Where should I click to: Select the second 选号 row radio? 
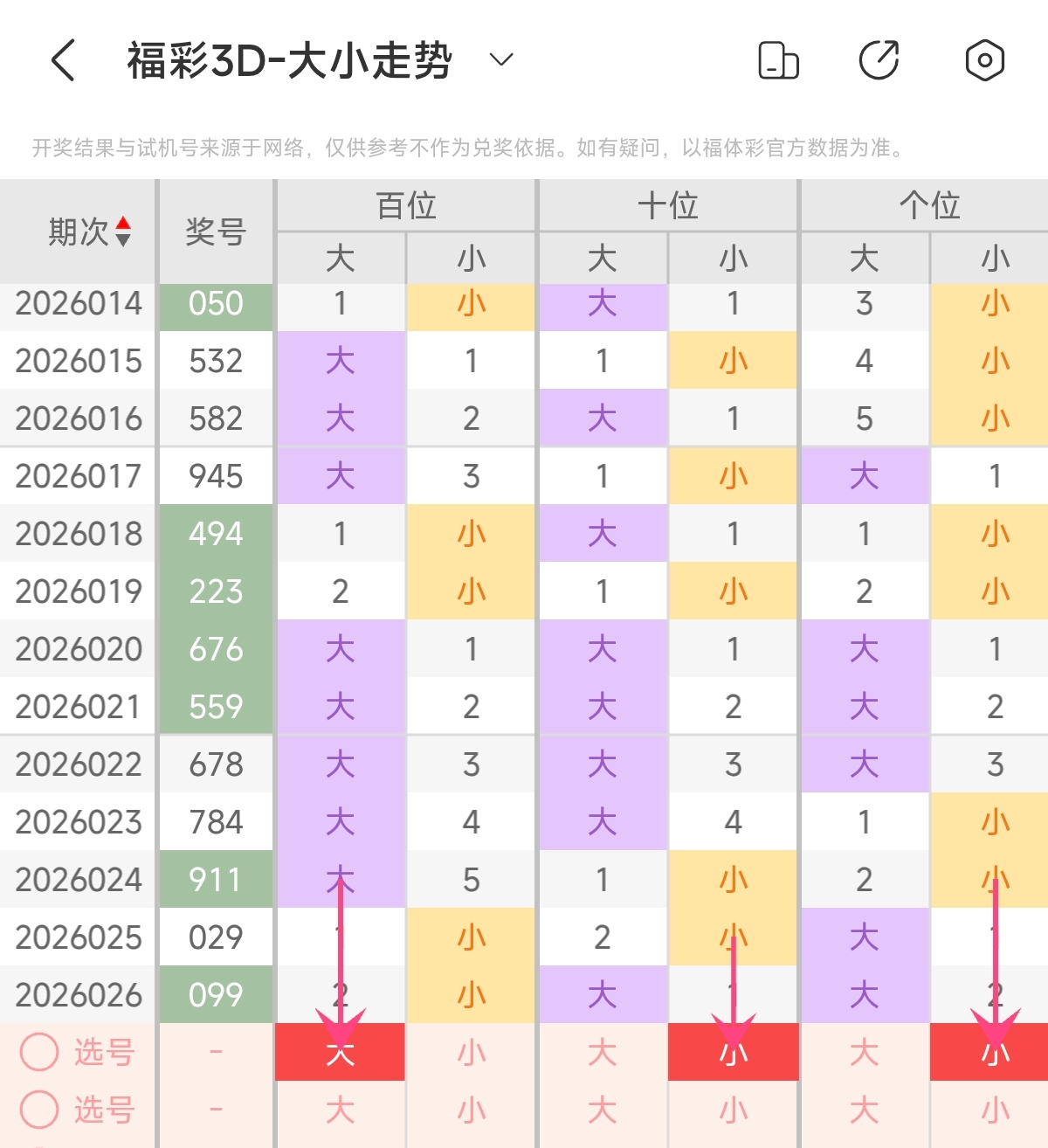pyautogui.click(x=39, y=1110)
